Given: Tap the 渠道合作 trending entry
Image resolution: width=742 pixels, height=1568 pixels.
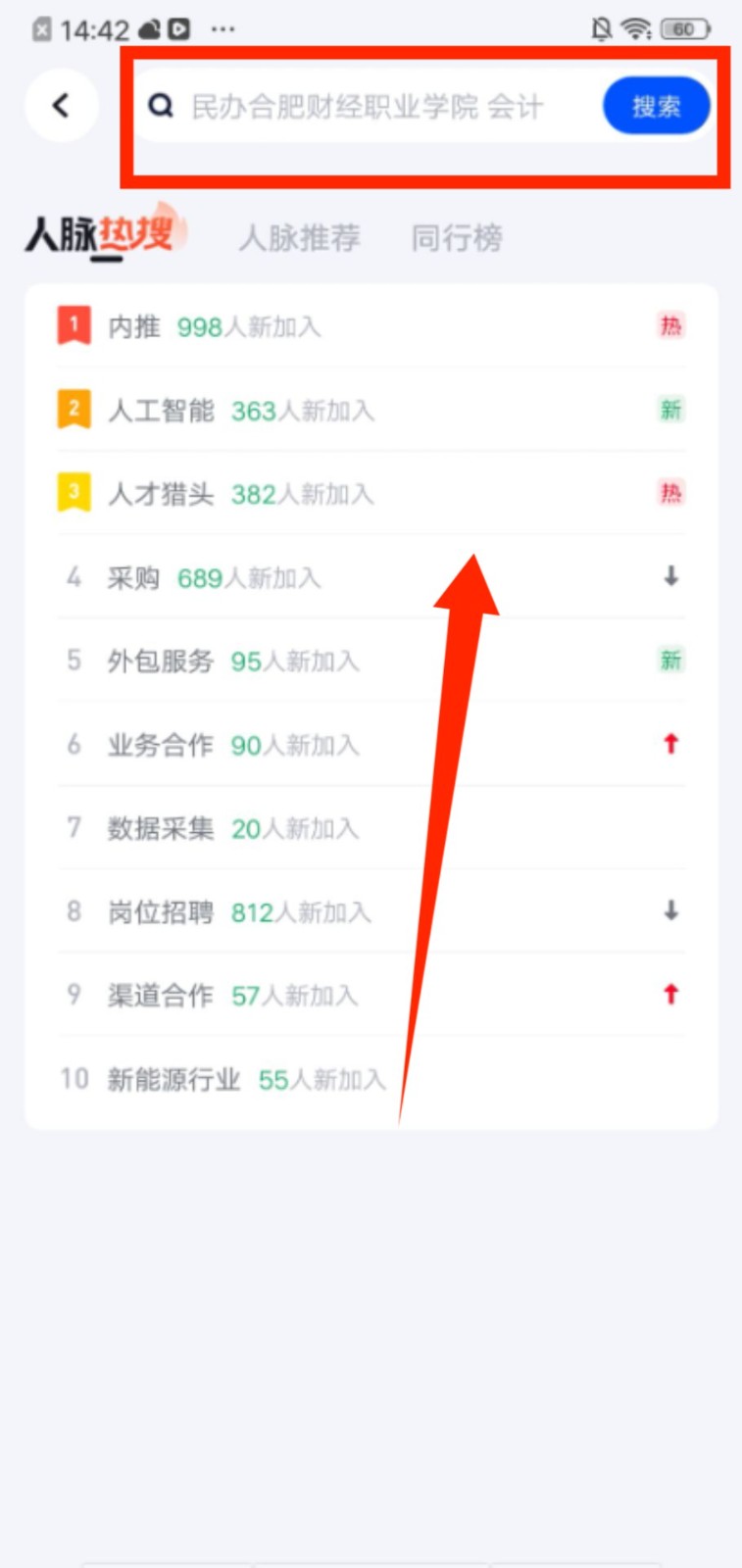Looking at the screenshot, I should [162, 996].
